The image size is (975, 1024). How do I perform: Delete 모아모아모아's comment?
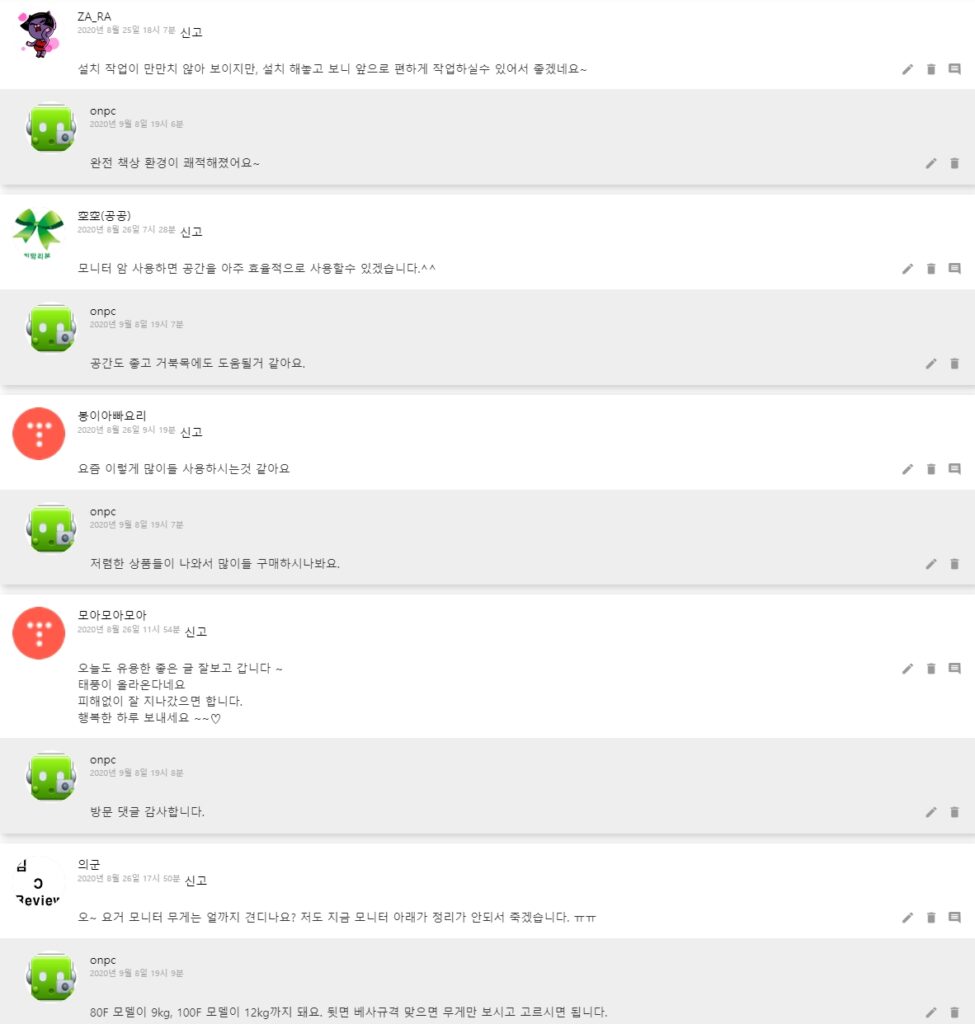coord(931,668)
